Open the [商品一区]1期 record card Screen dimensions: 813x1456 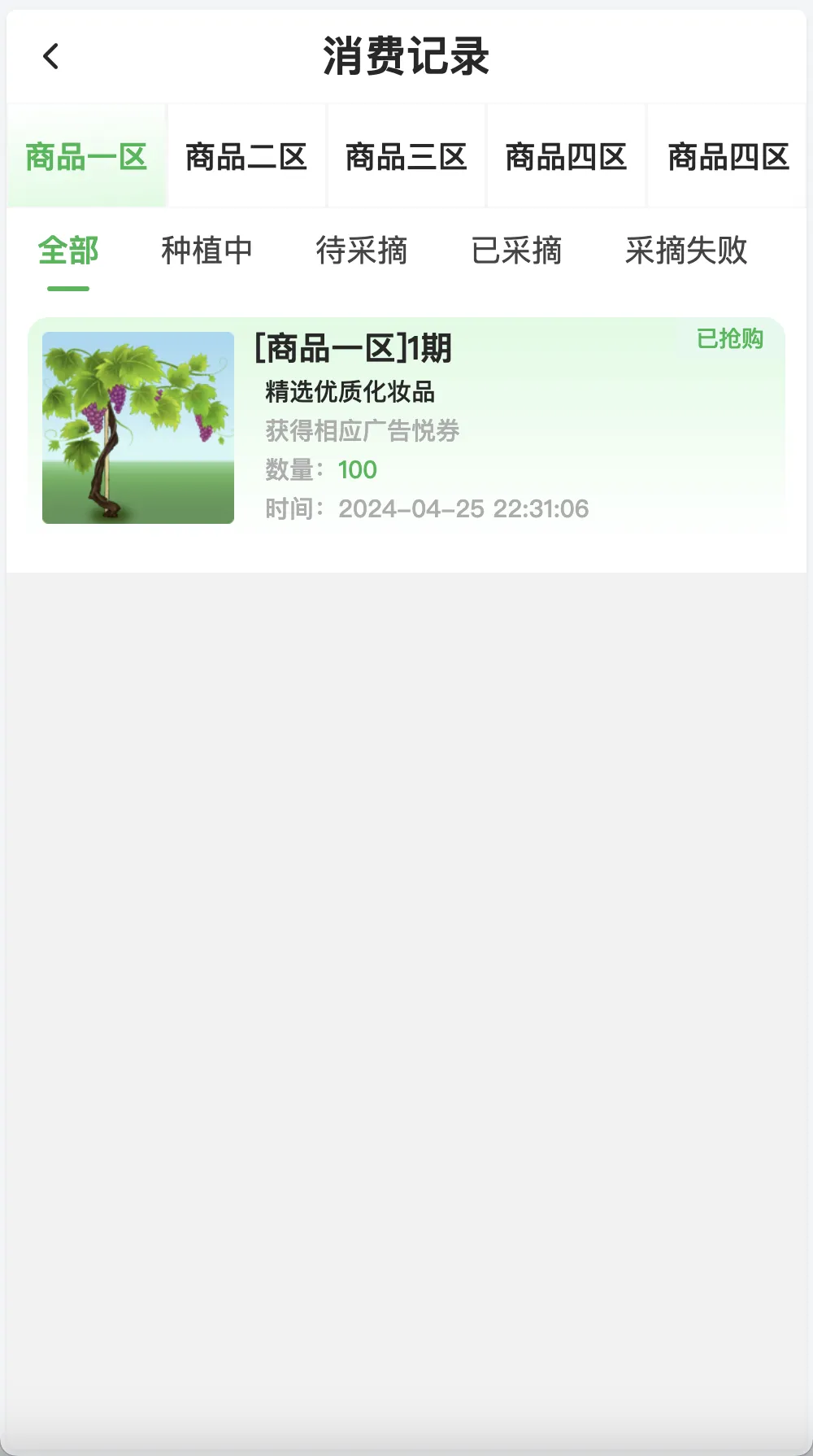pyautogui.click(x=406, y=427)
